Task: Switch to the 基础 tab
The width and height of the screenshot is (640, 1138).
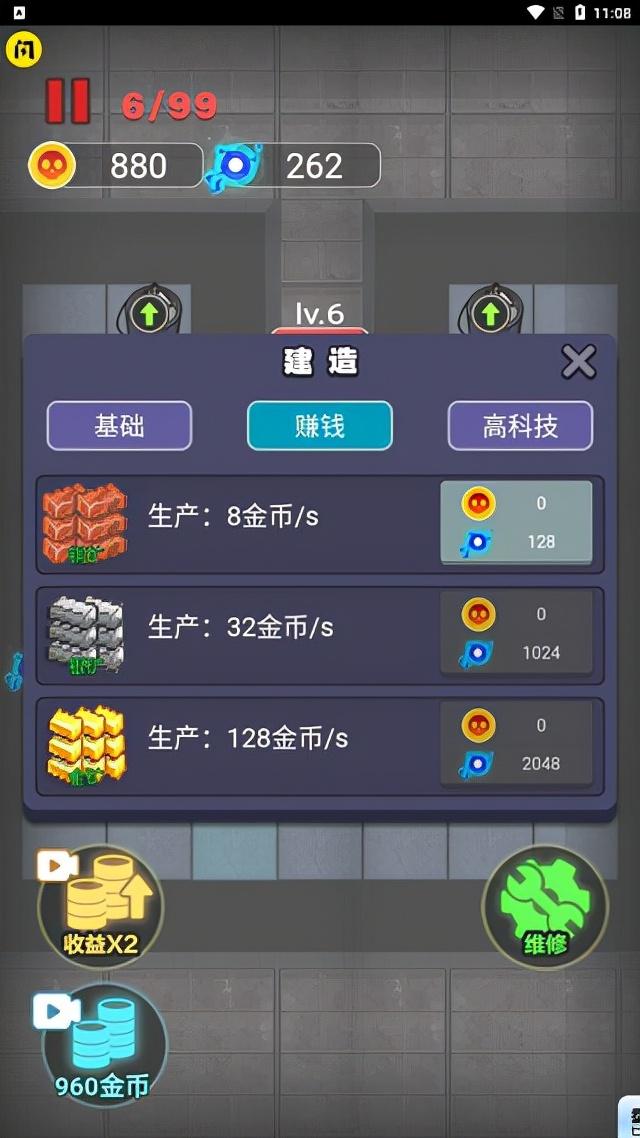Action: (x=119, y=426)
